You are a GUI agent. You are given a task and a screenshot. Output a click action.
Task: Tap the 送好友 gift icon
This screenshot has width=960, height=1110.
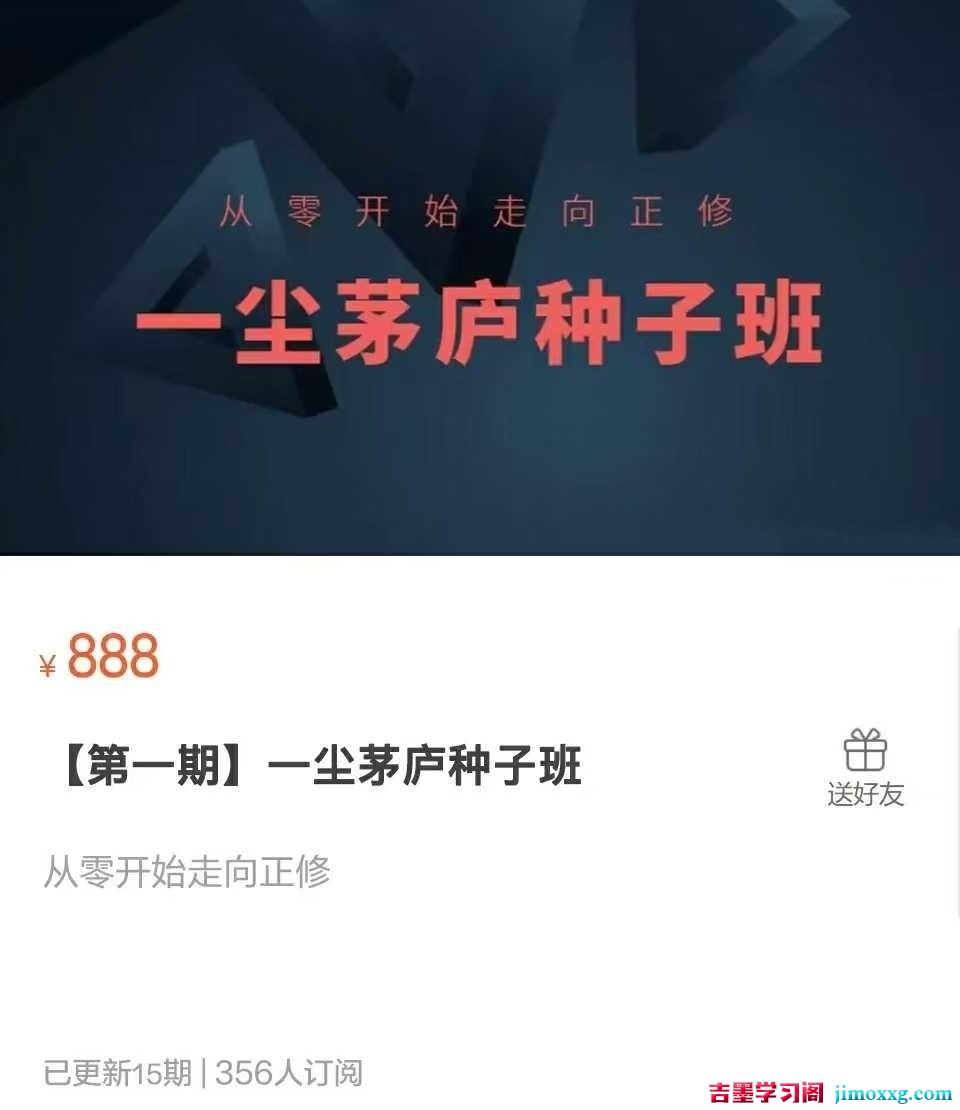(865, 751)
